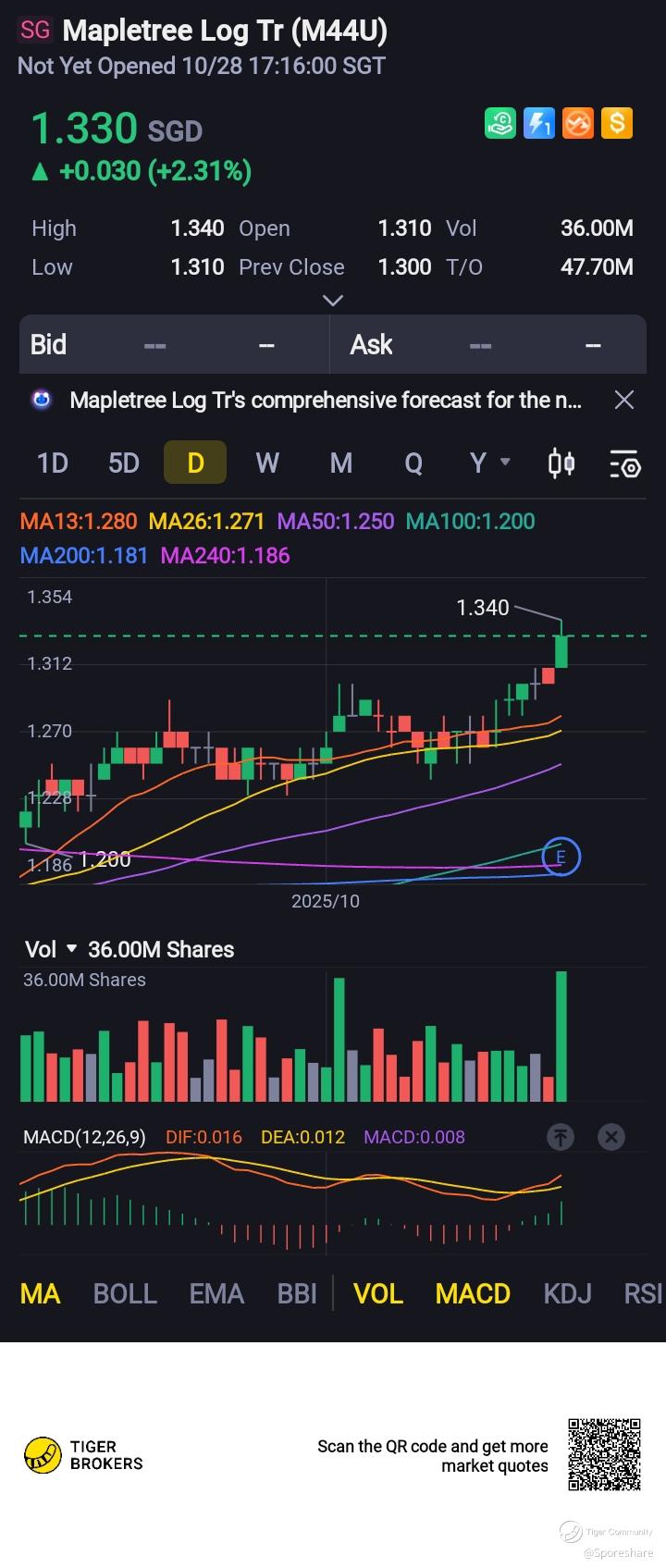This screenshot has width=666, height=1568.
Task: Close the MACD indicator panel
Action: point(610,1137)
